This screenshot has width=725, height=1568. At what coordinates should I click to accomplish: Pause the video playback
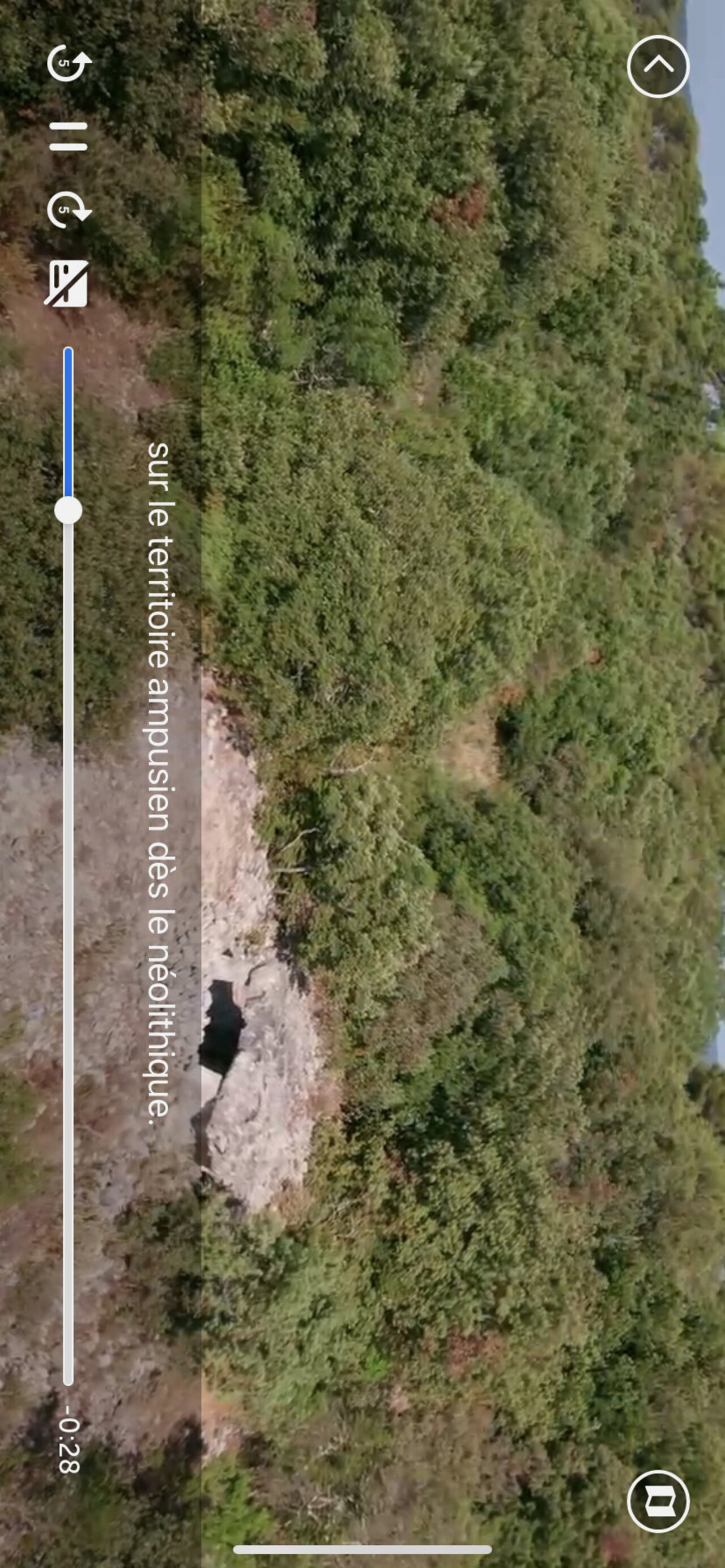tap(68, 136)
